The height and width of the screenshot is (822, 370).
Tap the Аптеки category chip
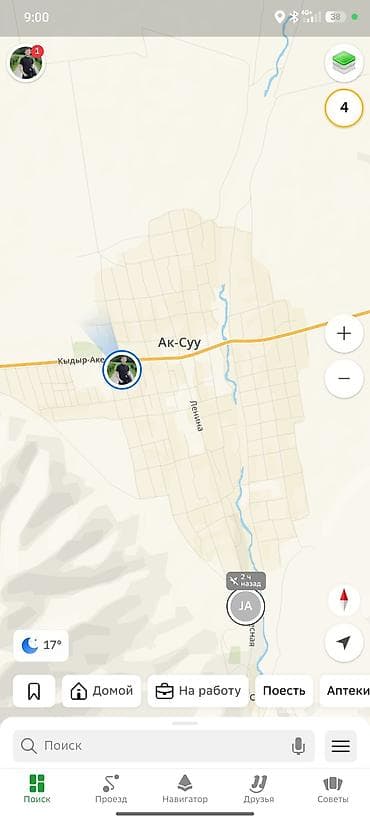(x=346, y=691)
